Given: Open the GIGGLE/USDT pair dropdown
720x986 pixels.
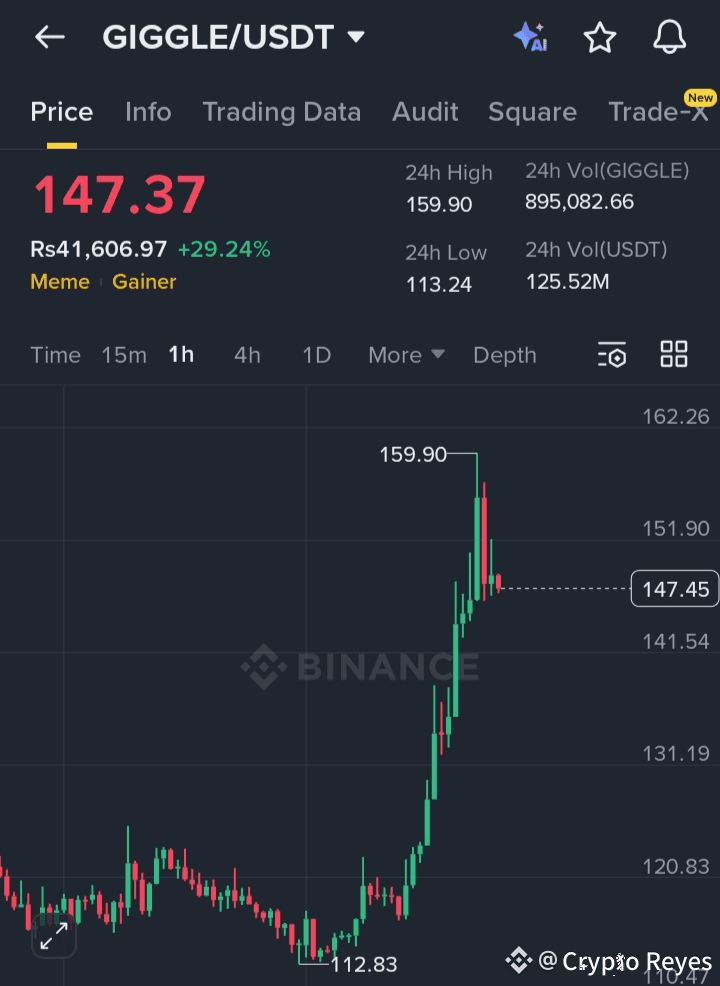Looking at the screenshot, I should pyautogui.click(x=233, y=37).
